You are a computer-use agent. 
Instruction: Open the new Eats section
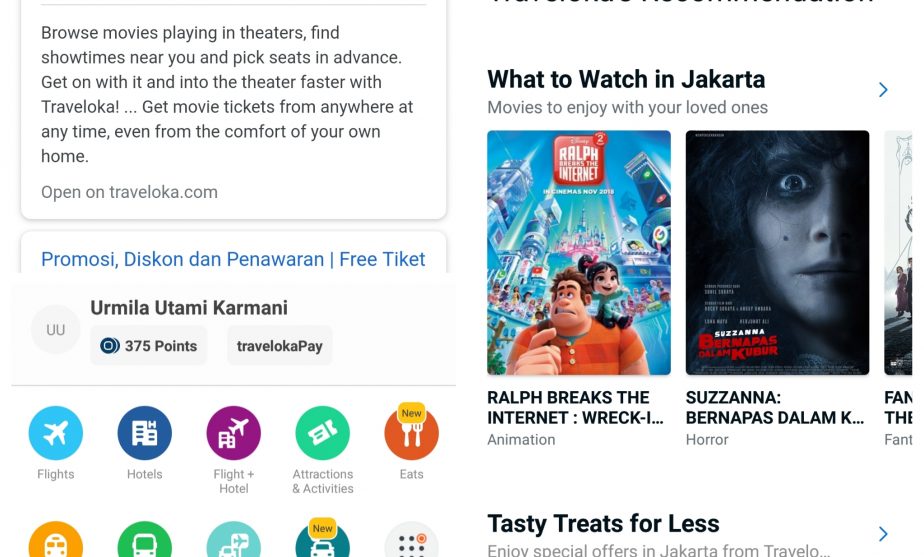pos(411,433)
